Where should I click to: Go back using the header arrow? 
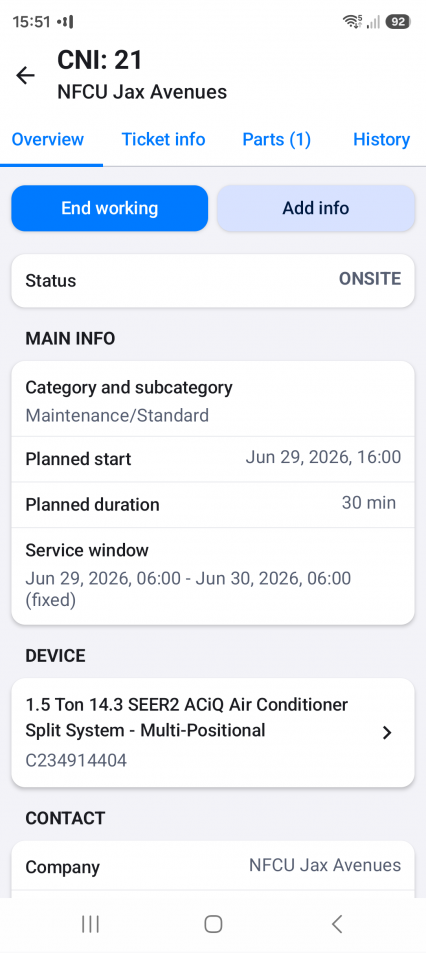(26, 75)
